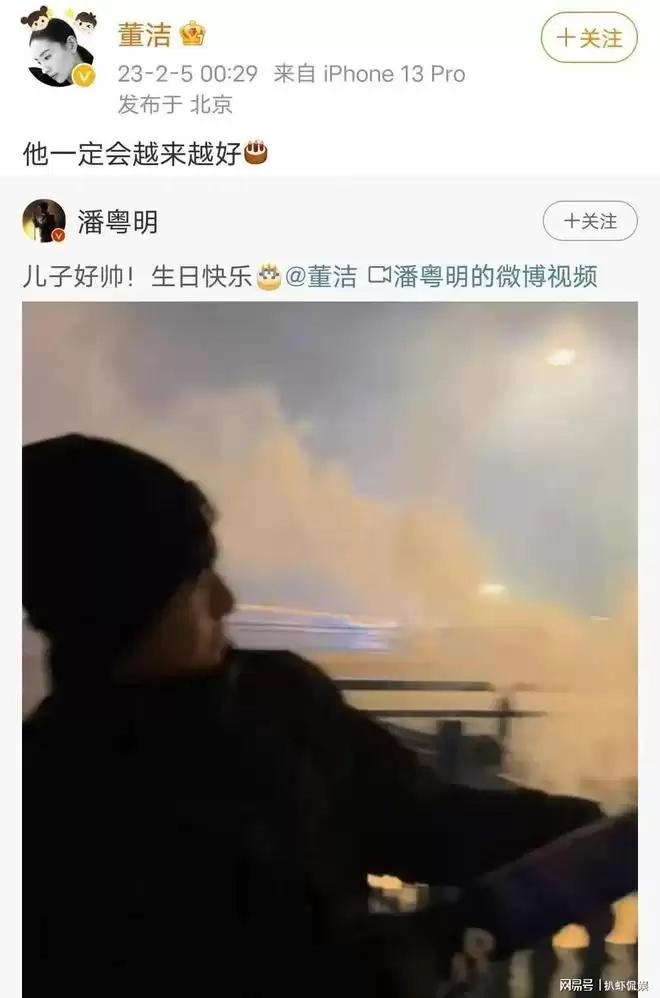660x998 pixels.
Task: Open 潘粤明's profile avatar
Action: coord(44,221)
